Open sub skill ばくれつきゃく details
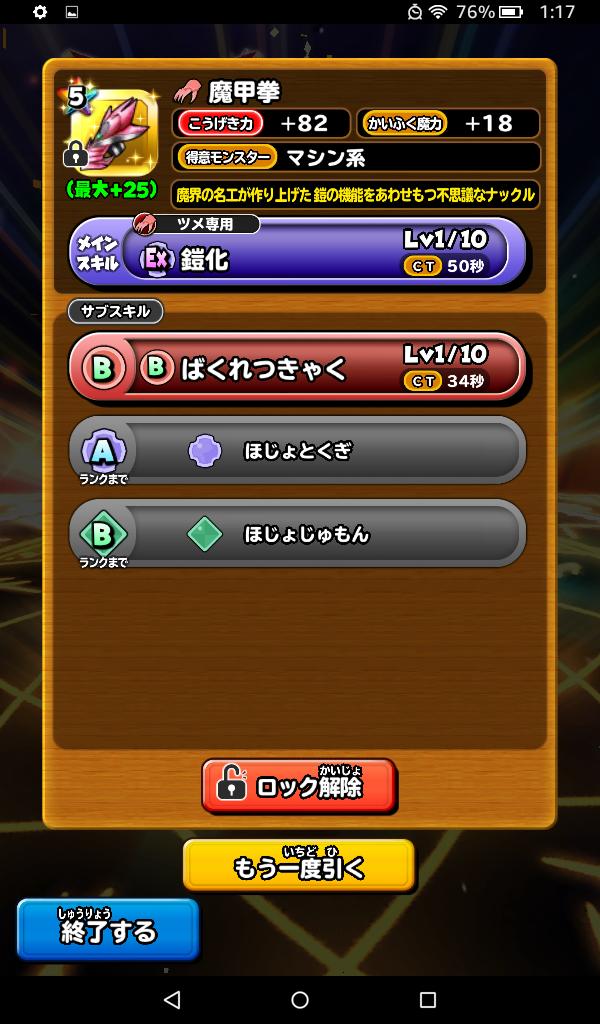 [x=298, y=367]
